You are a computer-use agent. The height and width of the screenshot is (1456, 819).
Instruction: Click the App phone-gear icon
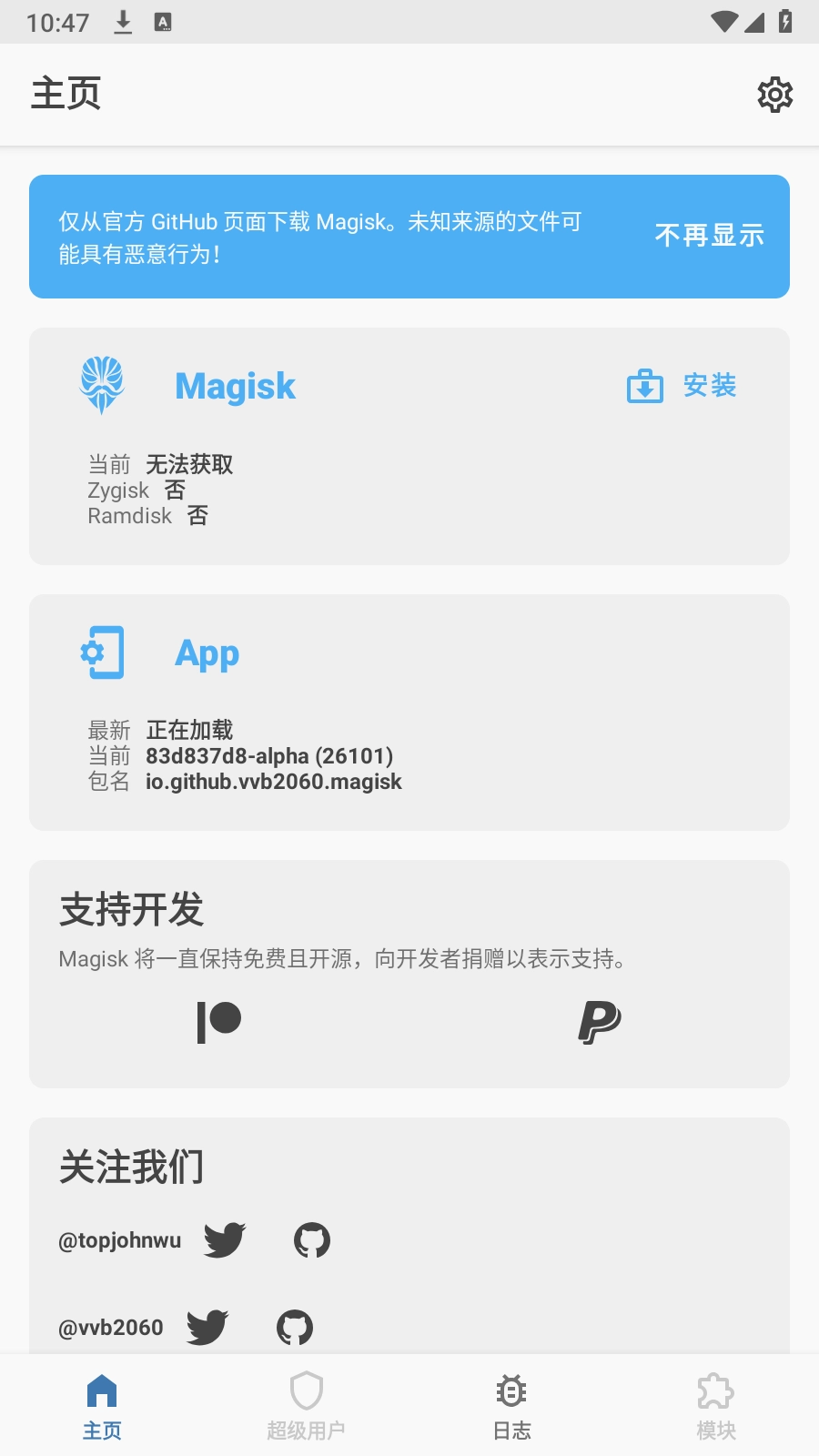[x=102, y=652]
